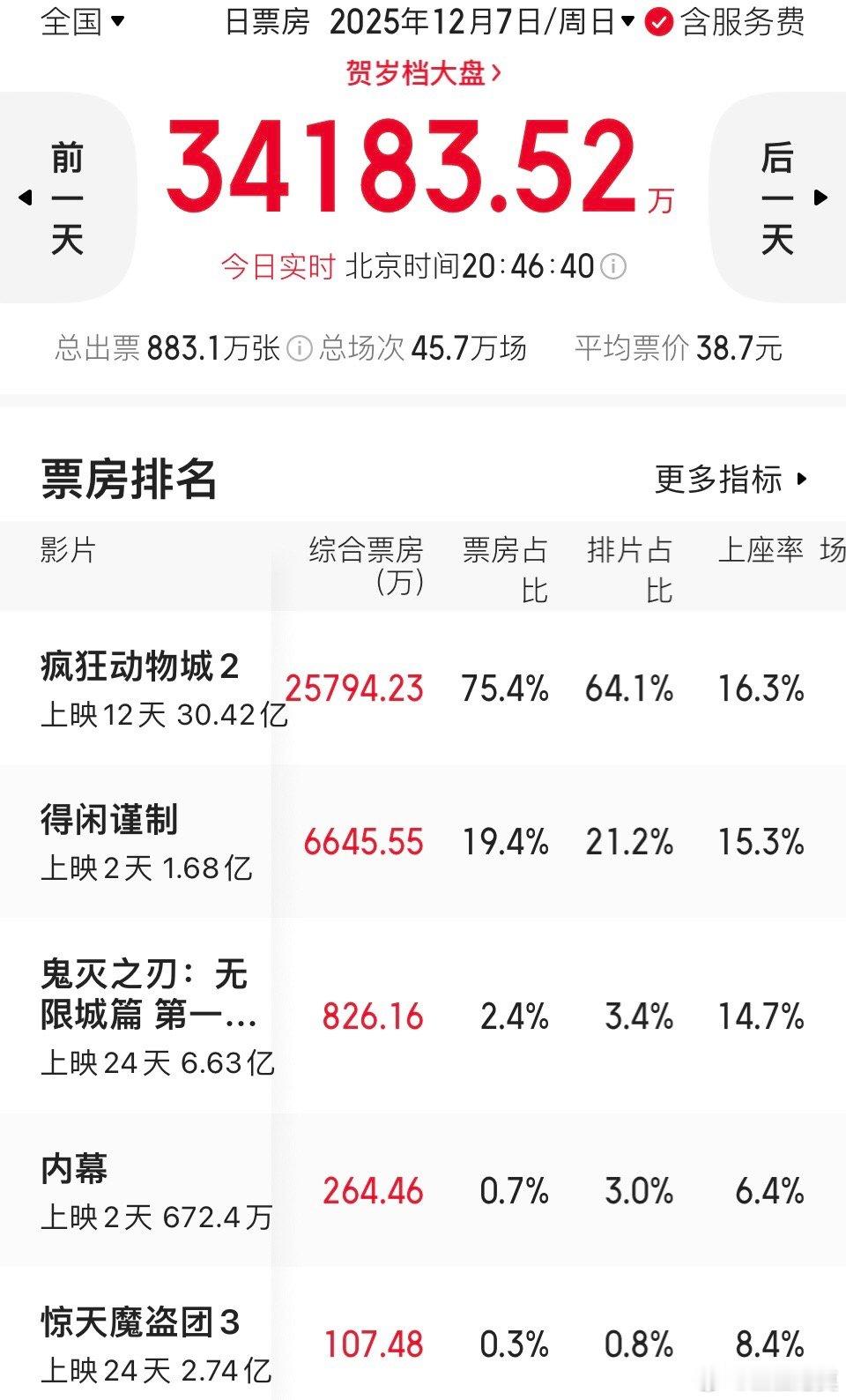Tap the 后一天 next day button
Screen dimensions: 846x1400
tap(779, 197)
